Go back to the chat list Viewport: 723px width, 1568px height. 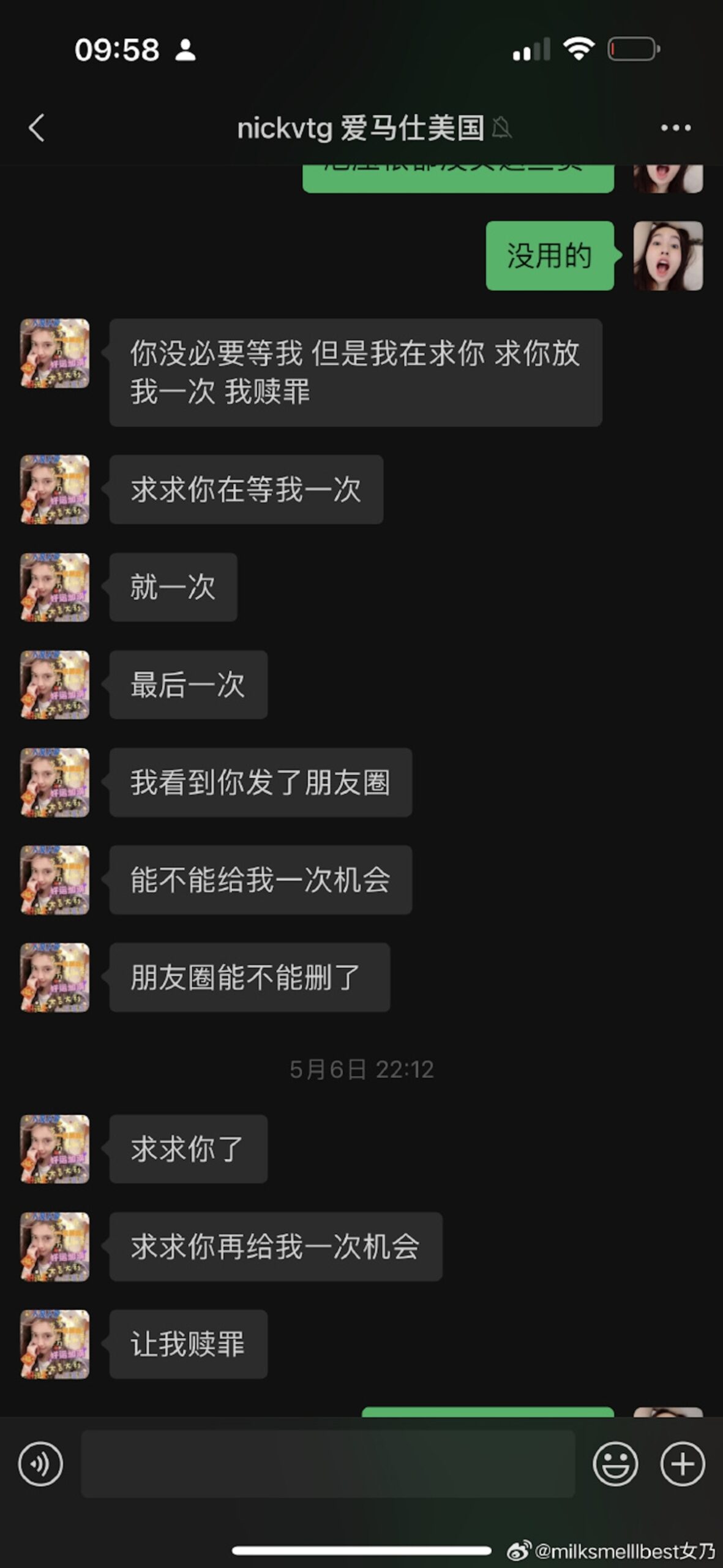click(x=37, y=128)
